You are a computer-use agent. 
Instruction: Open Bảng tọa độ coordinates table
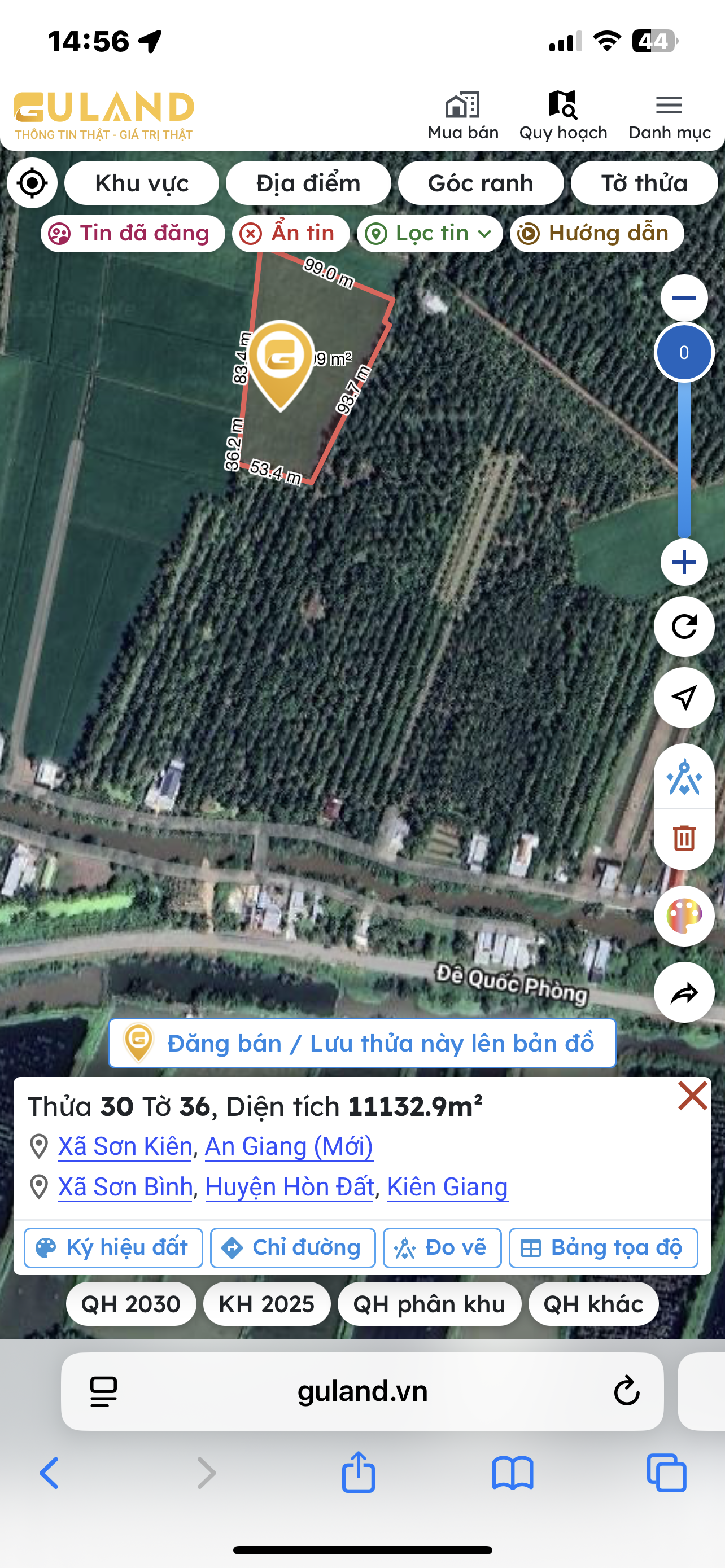click(602, 1248)
